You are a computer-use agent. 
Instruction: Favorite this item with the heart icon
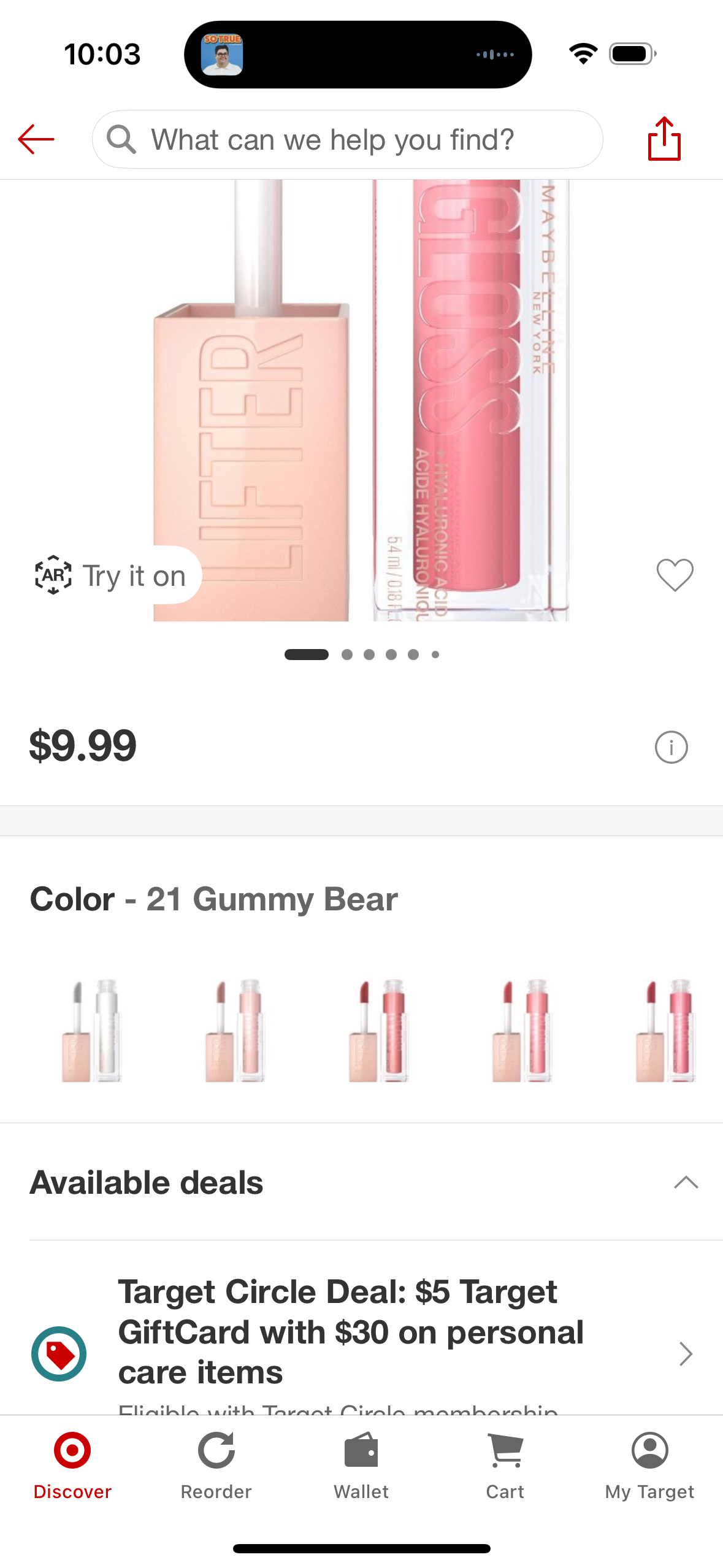675,575
